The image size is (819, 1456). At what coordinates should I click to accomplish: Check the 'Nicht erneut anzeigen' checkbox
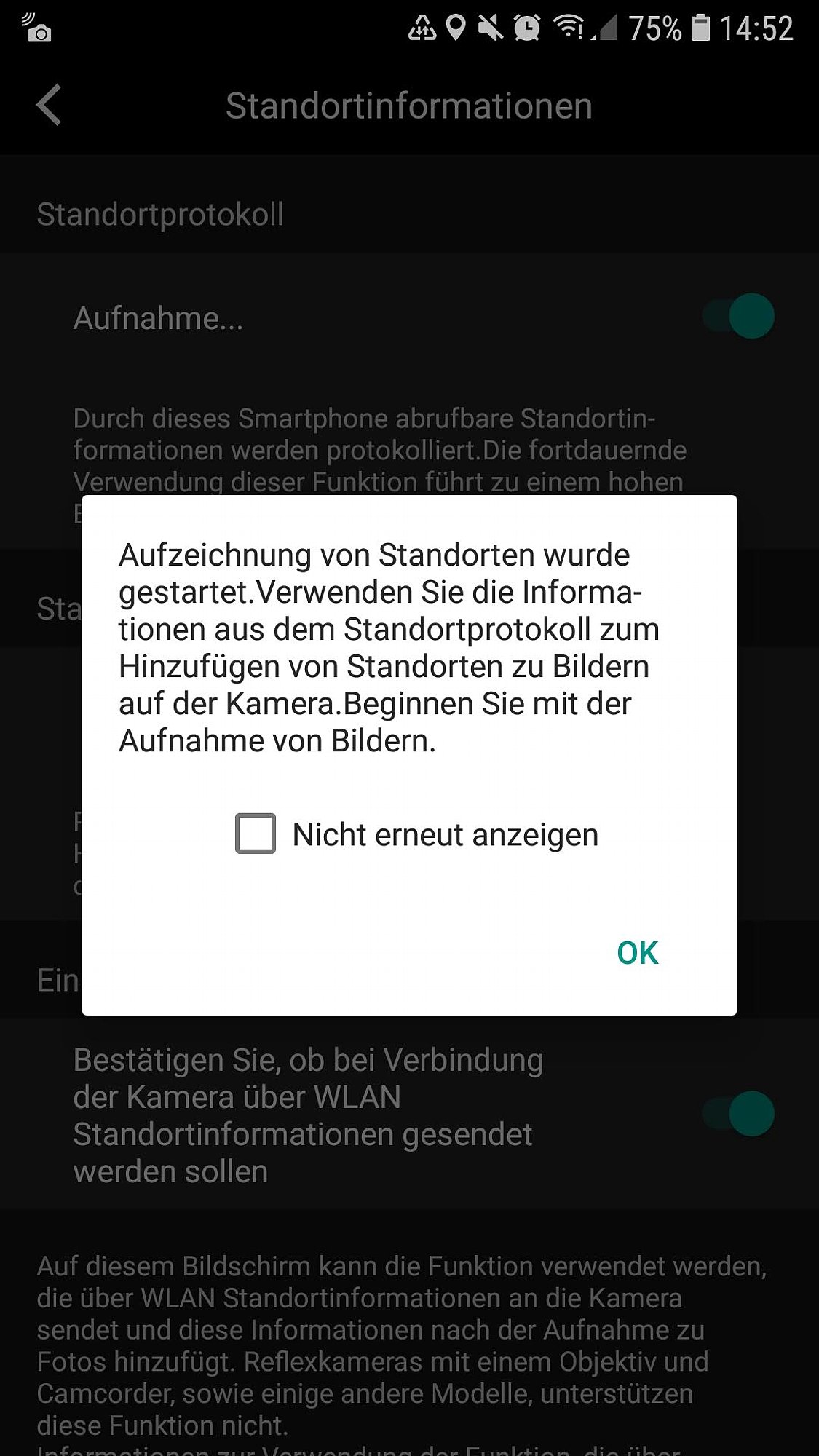coord(256,834)
